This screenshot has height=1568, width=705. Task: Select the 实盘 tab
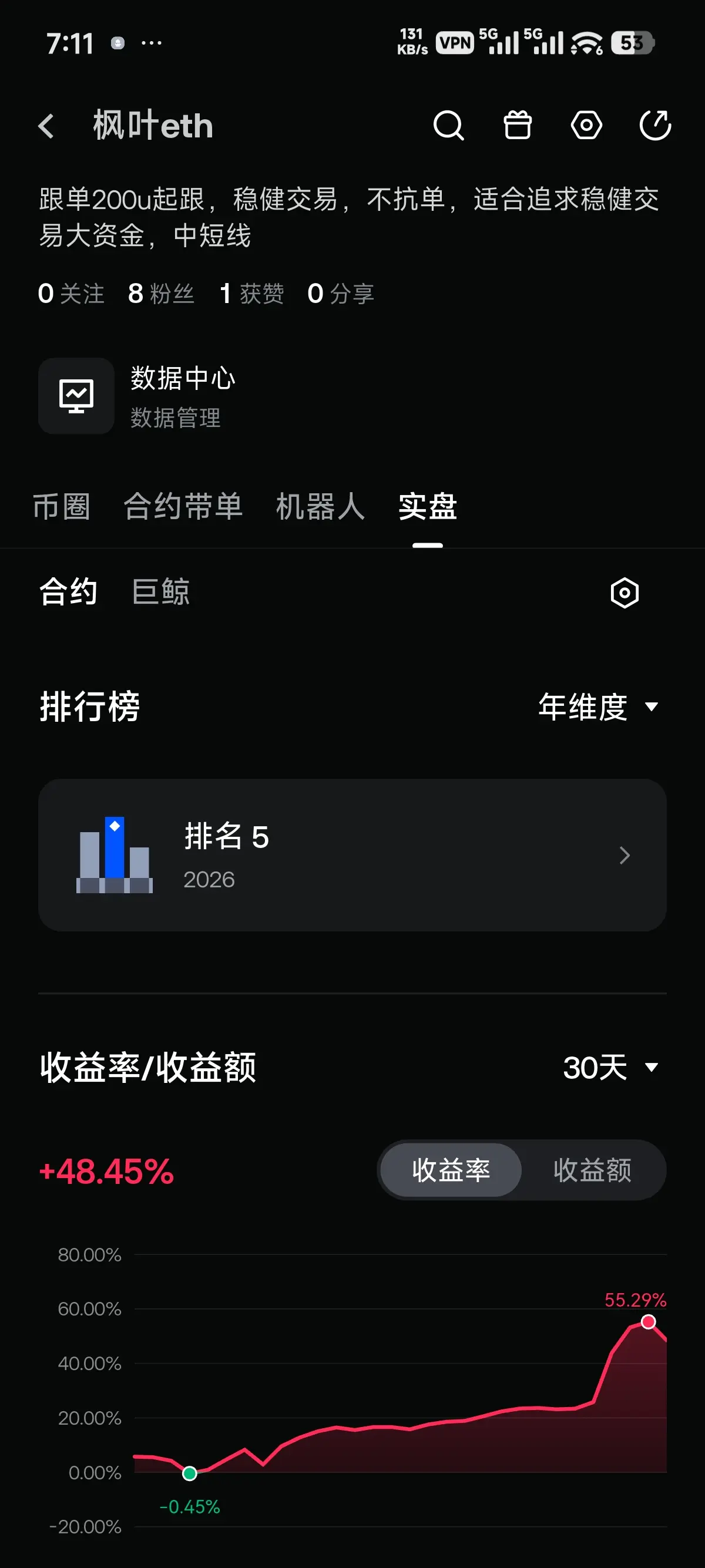pyautogui.click(x=427, y=506)
